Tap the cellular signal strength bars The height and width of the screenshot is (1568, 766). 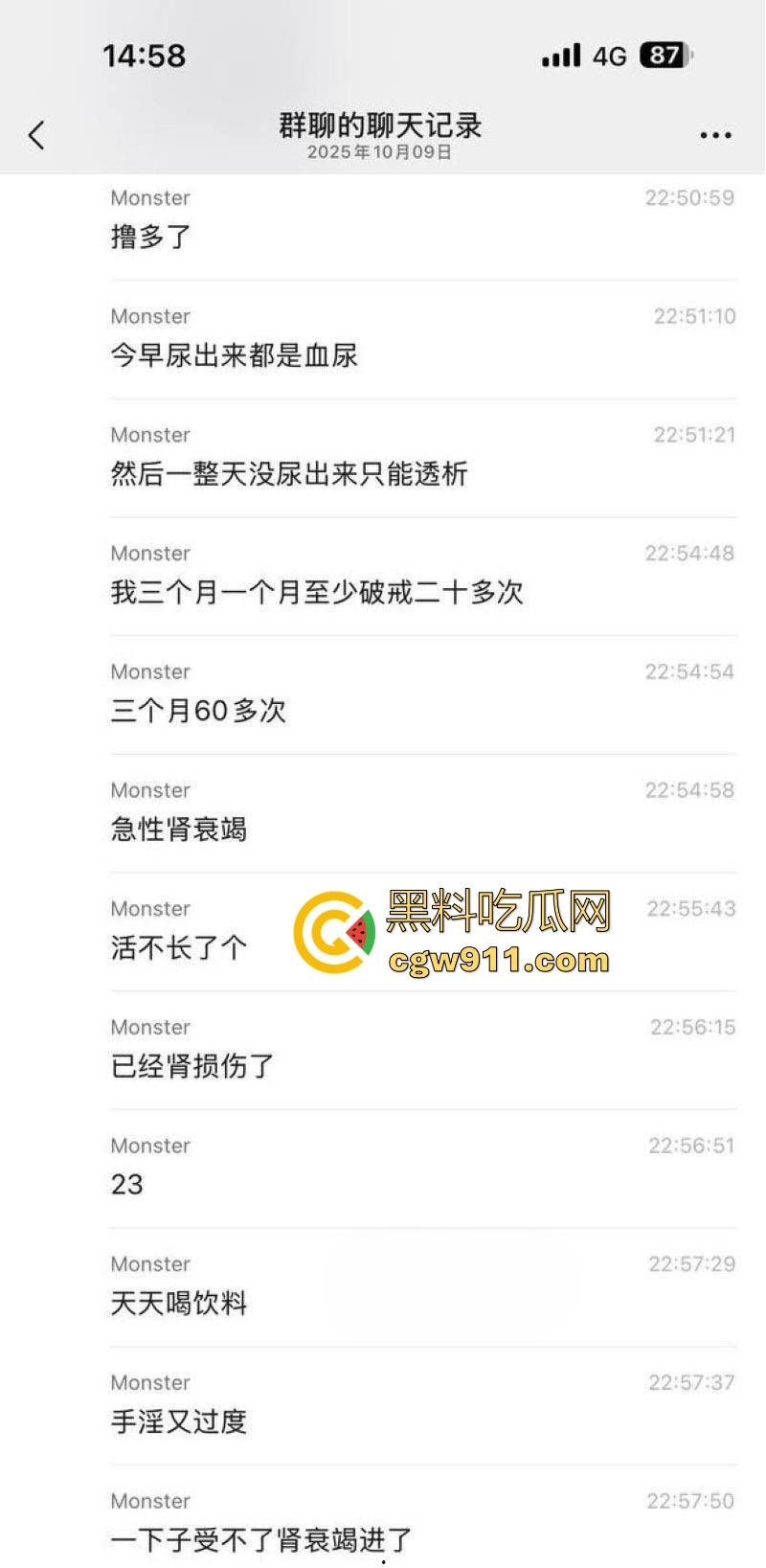click(561, 56)
